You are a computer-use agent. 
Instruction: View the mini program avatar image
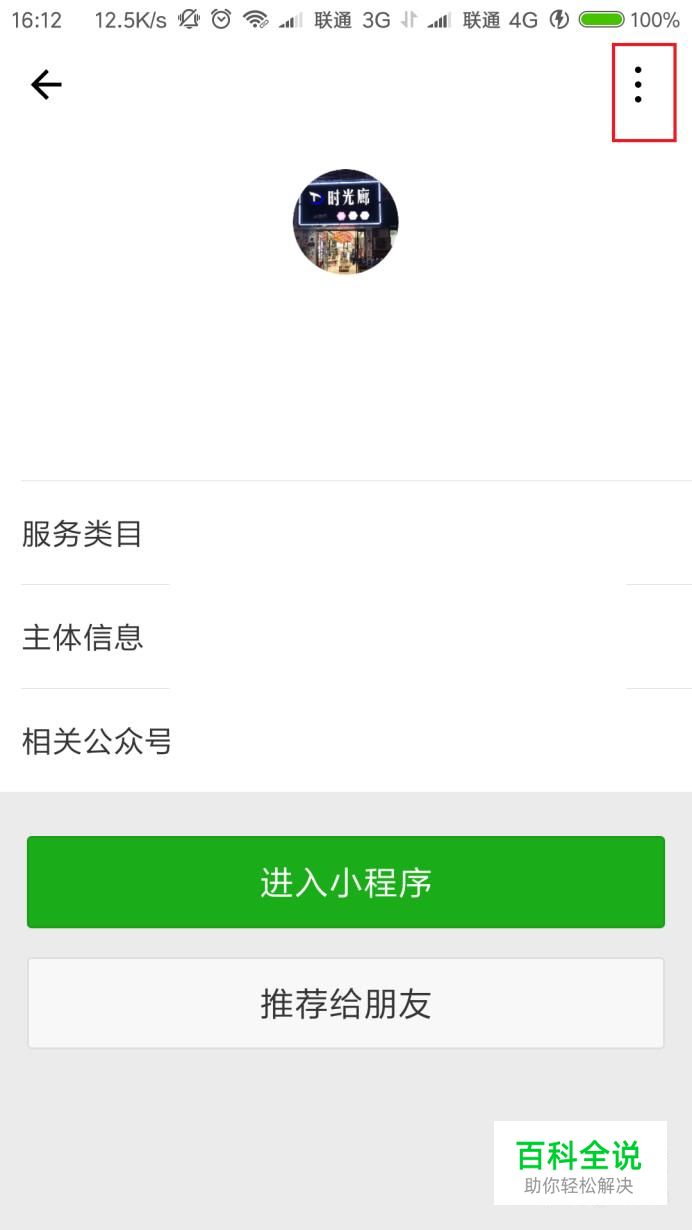pyautogui.click(x=346, y=222)
